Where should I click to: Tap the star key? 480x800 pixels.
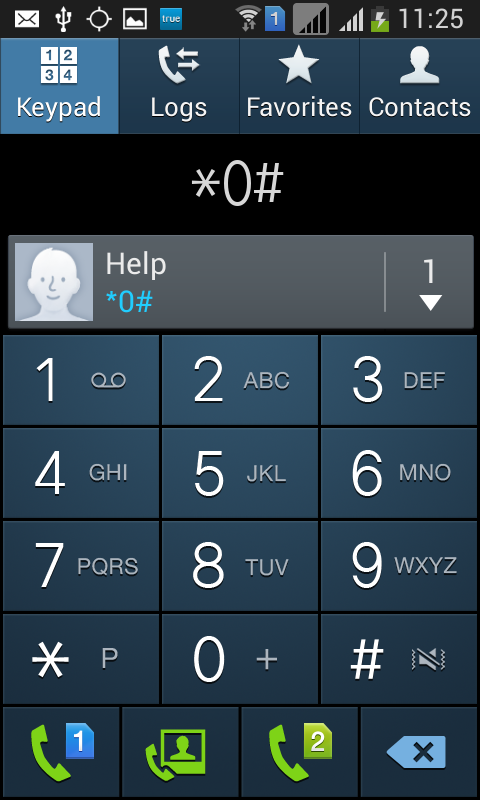[81, 659]
